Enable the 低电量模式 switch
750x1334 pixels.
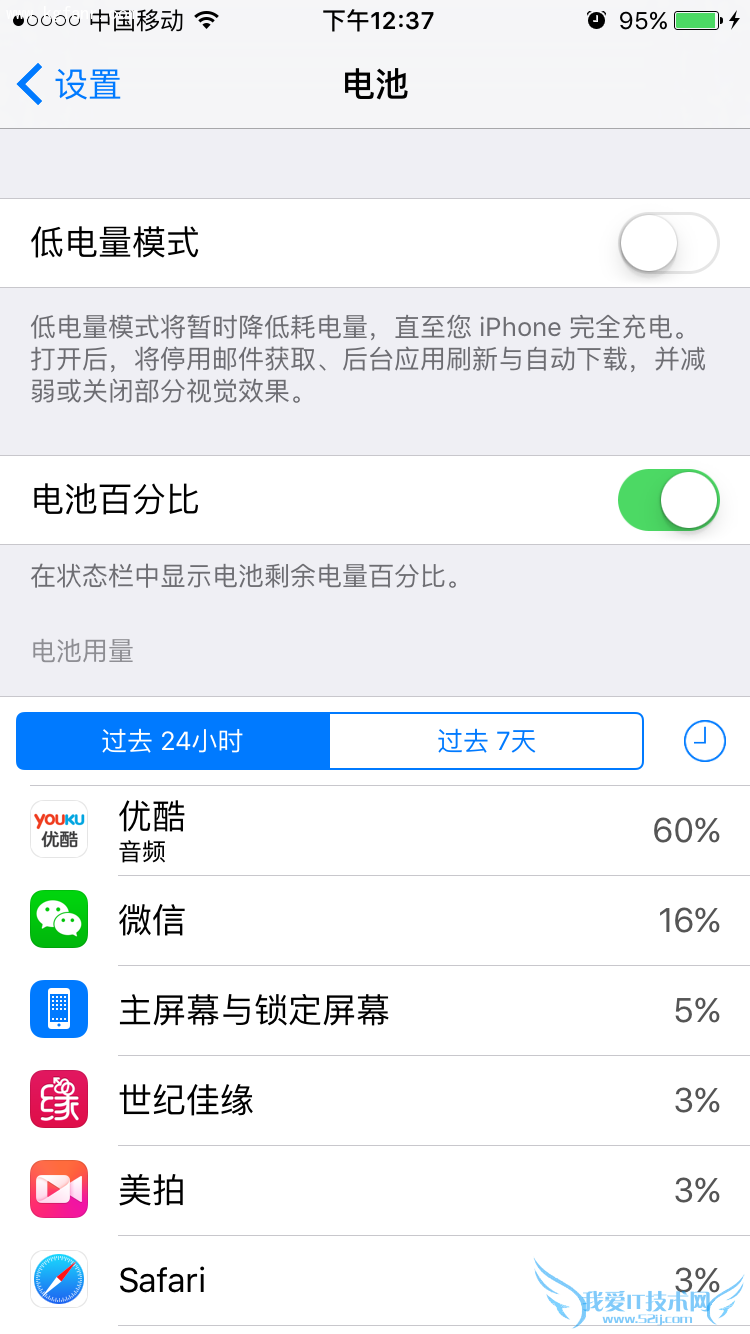click(x=668, y=243)
